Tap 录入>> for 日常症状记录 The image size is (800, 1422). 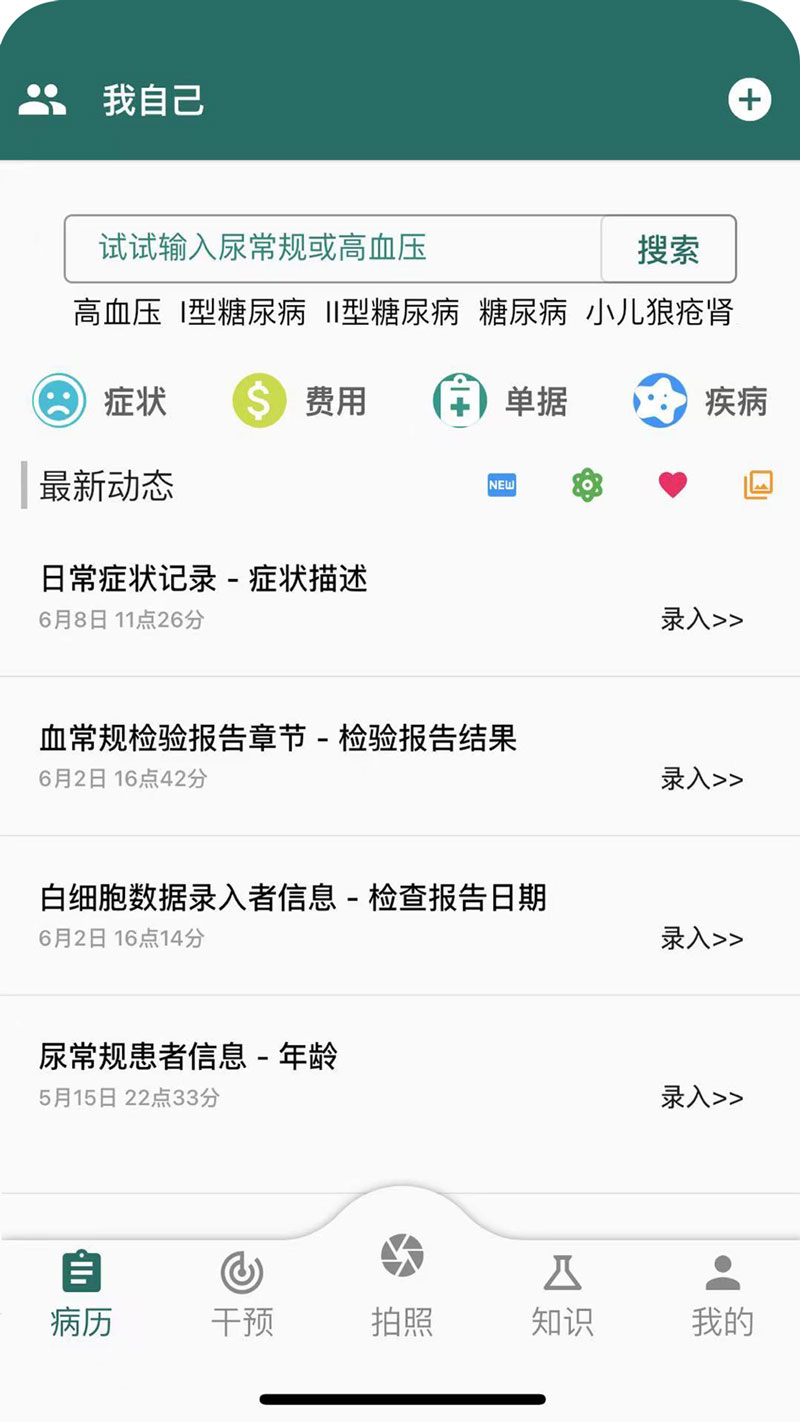tap(702, 620)
